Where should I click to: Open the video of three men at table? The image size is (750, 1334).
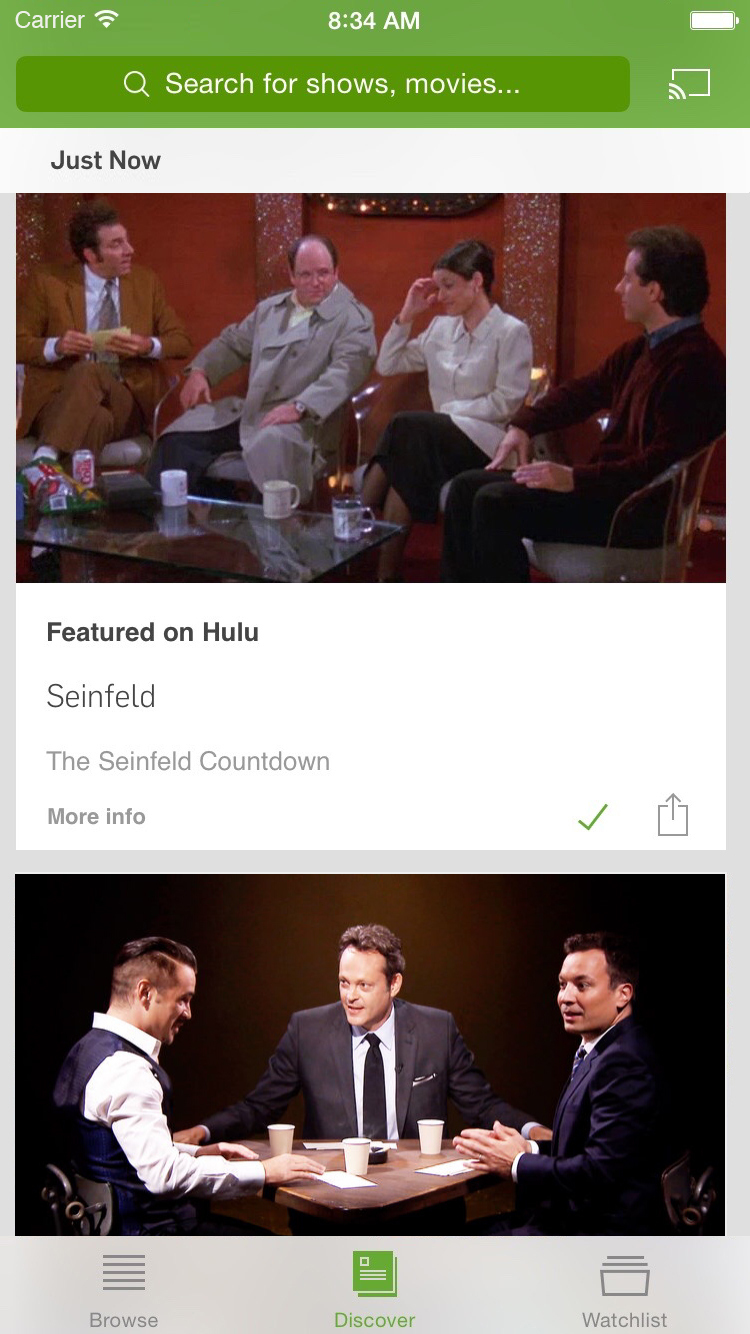click(x=370, y=1055)
